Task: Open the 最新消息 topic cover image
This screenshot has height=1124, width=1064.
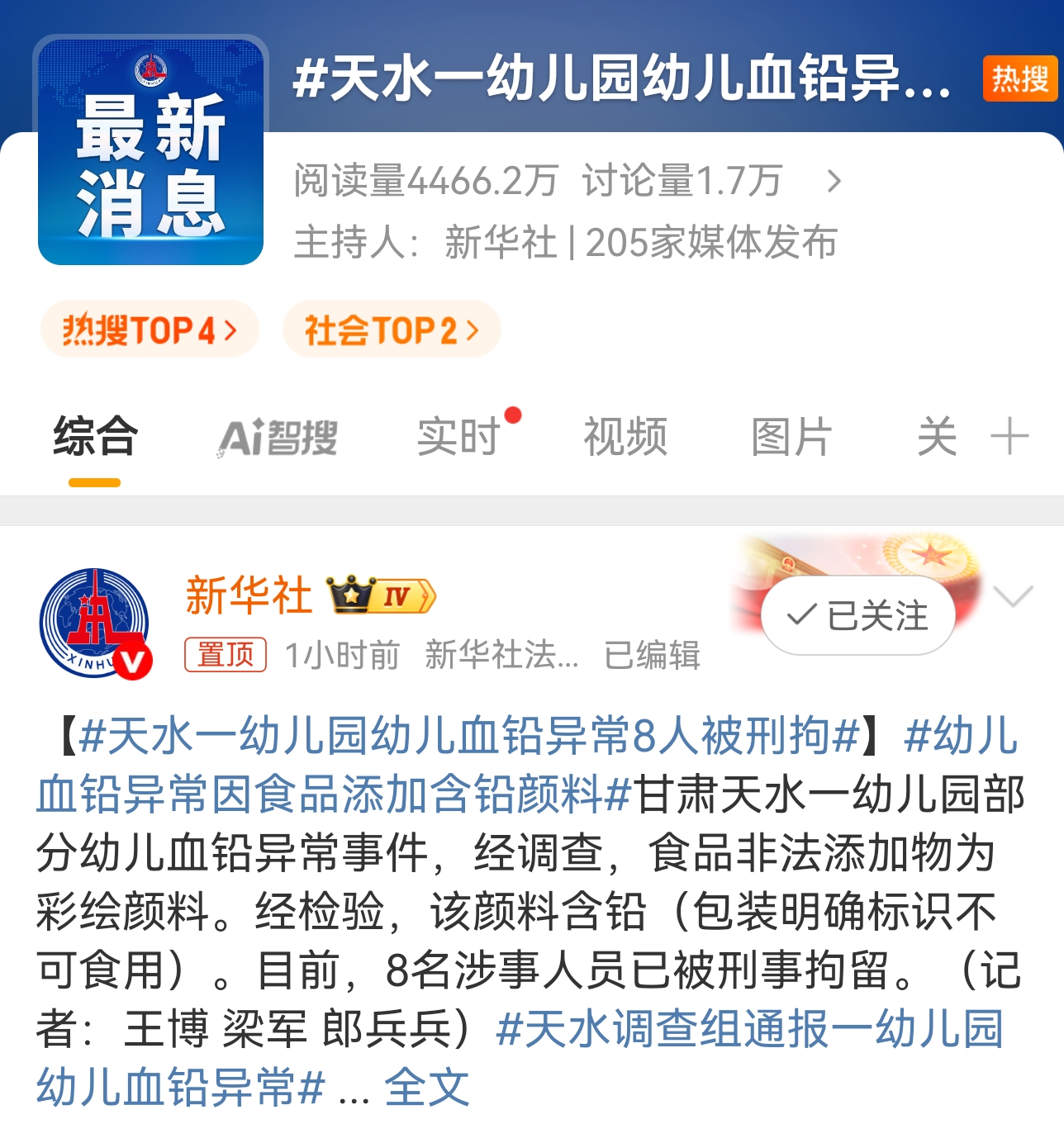Action: tap(150, 152)
